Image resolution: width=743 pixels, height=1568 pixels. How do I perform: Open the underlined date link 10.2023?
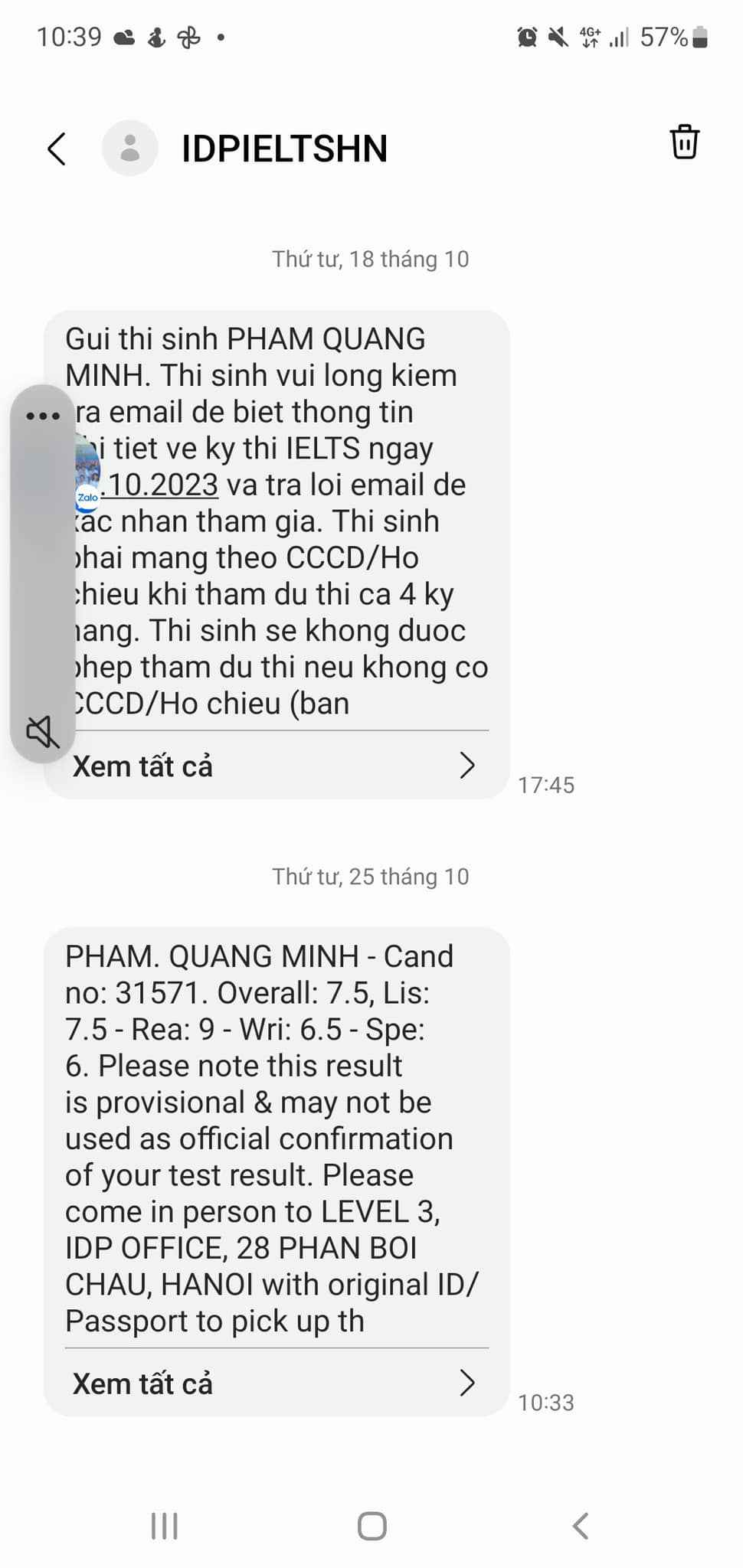click(x=162, y=485)
